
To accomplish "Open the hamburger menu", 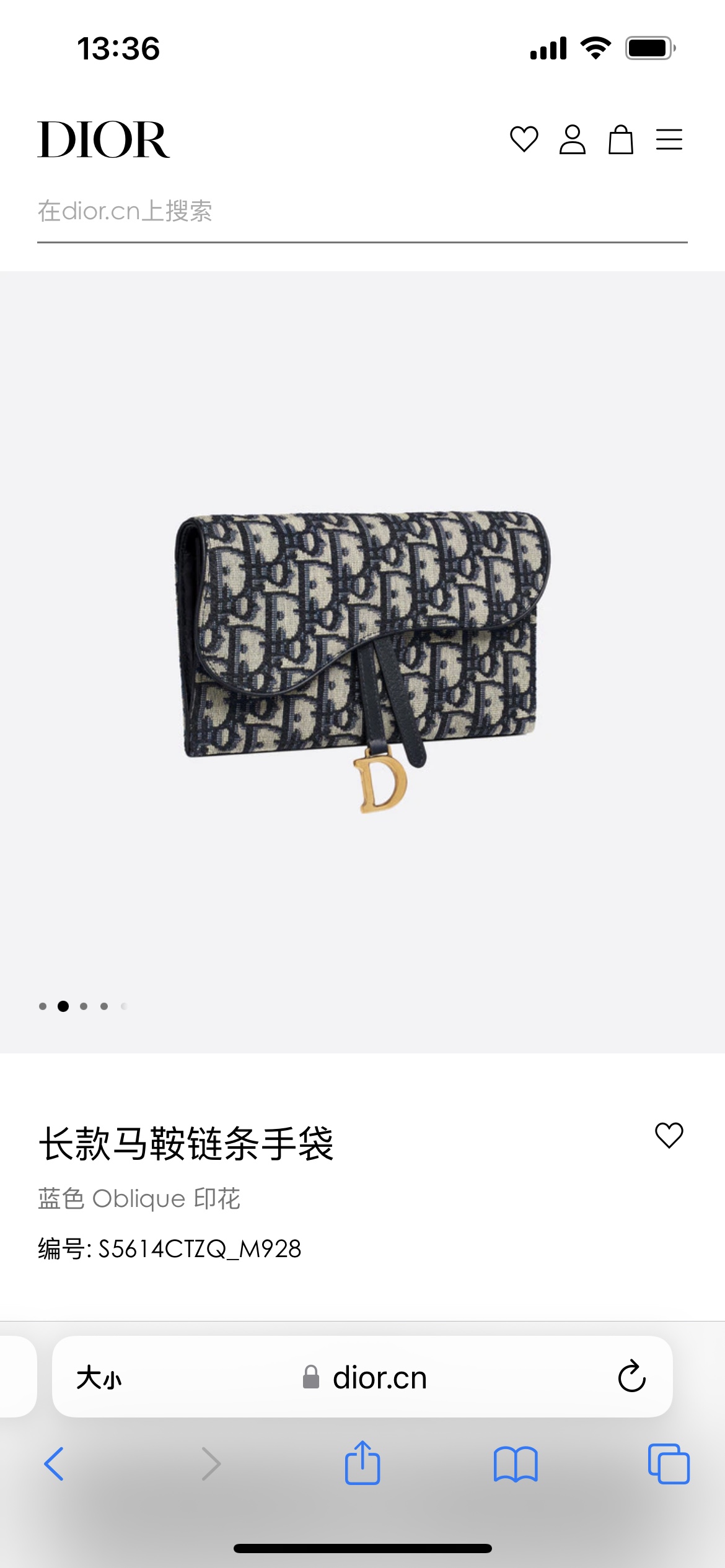I will 669,139.
